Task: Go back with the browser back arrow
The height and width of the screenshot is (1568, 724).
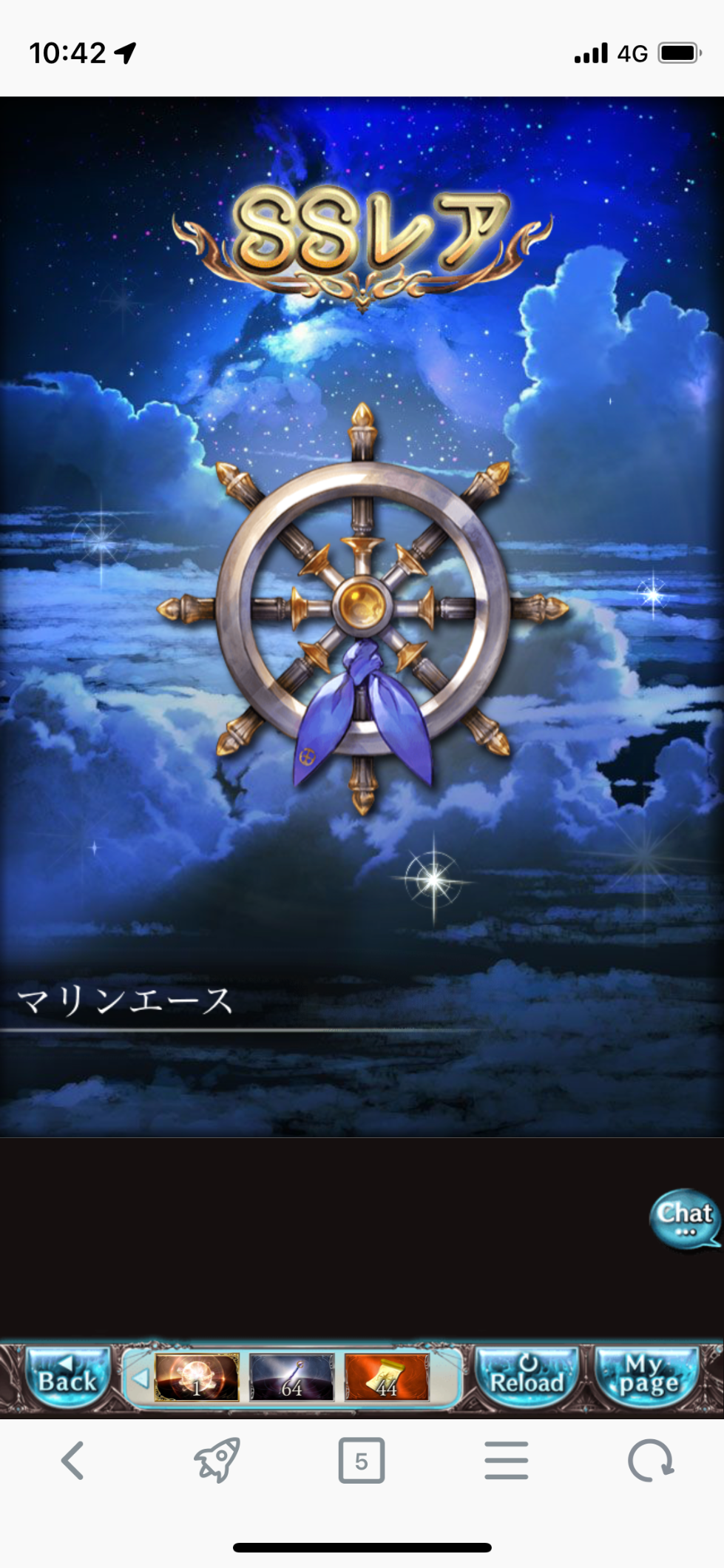Action: (72, 1461)
